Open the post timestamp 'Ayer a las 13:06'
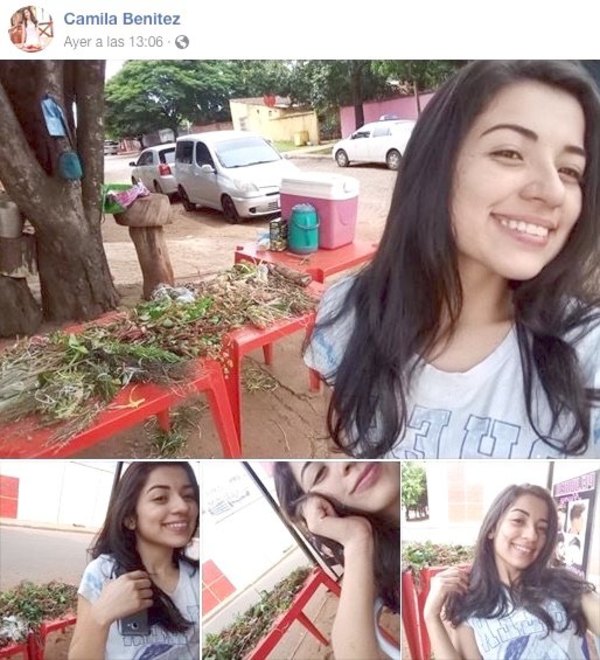 click(x=113, y=42)
